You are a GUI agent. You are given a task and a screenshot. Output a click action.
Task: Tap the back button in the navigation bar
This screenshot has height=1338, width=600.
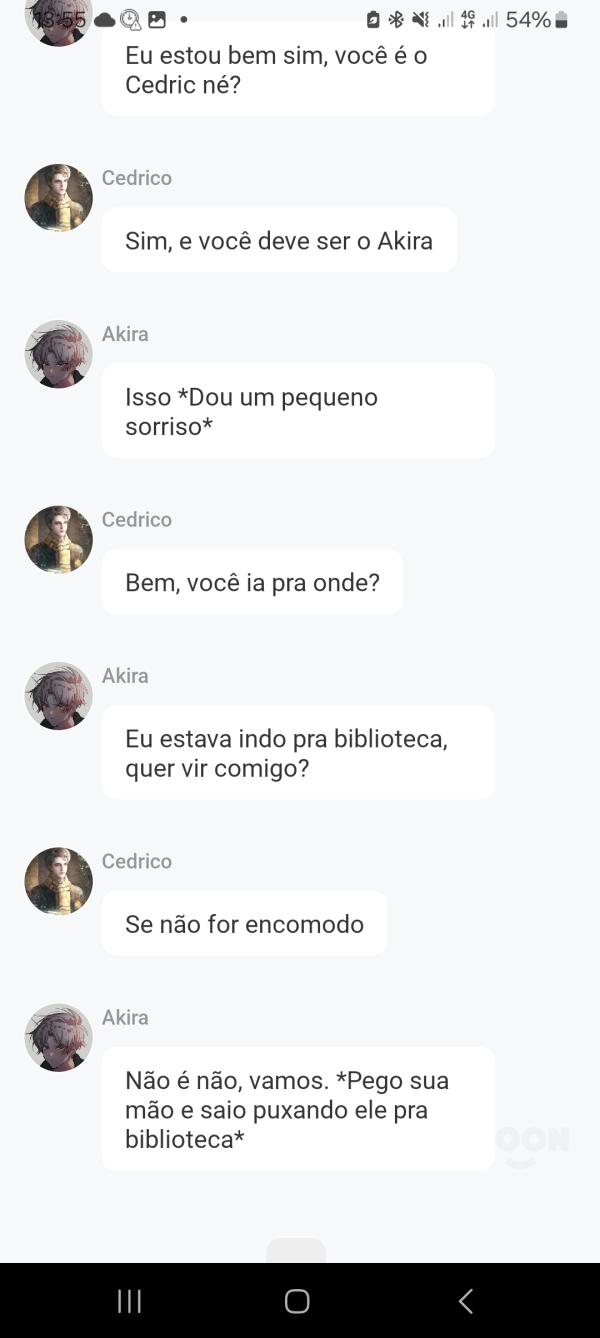(x=465, y=1300)
